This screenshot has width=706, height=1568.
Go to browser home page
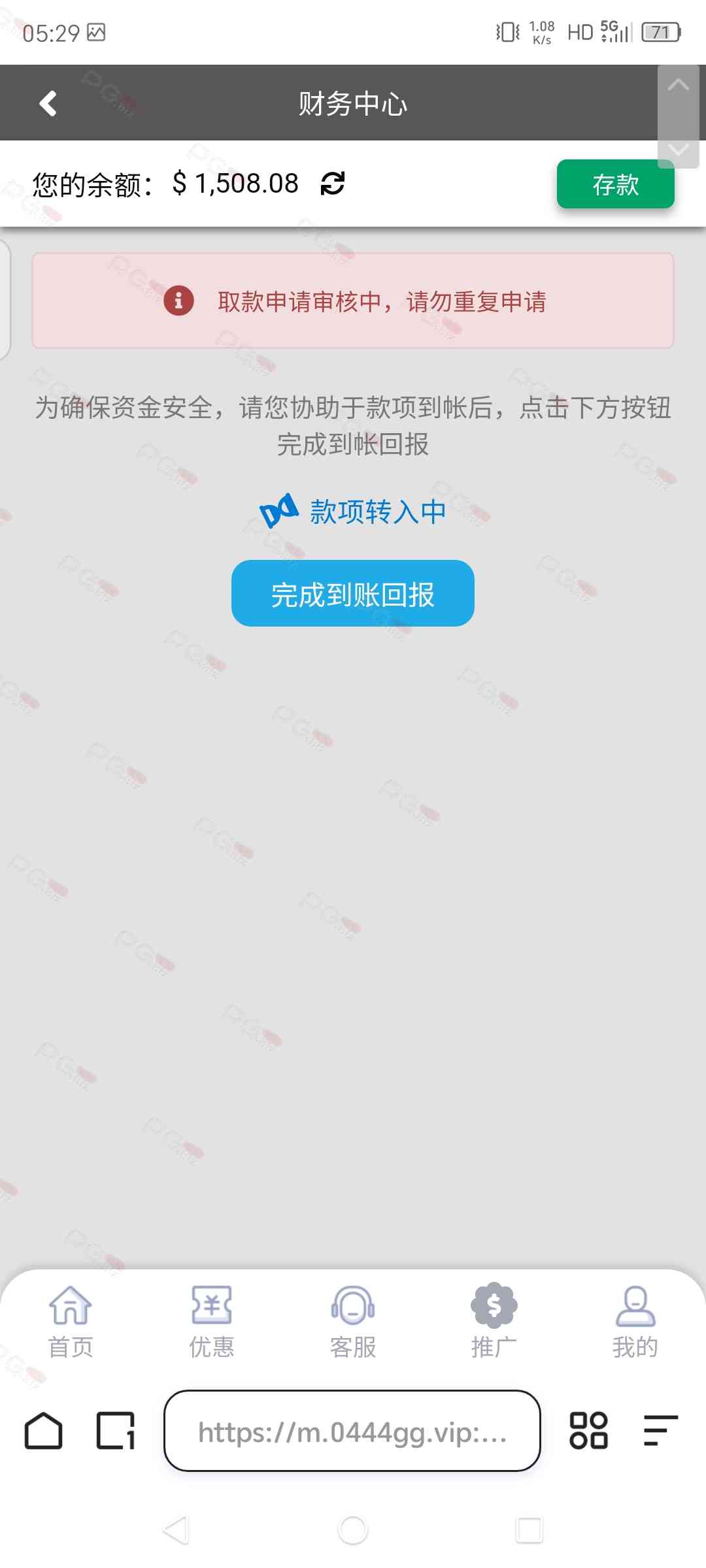click(x=43, y=1431)
